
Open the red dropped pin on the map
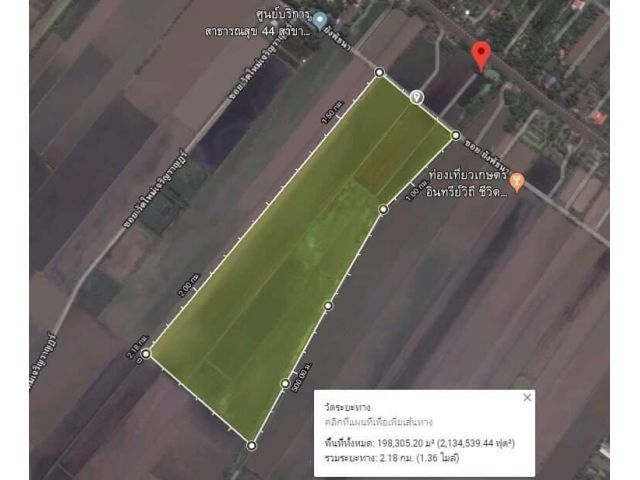click(481, 55)
